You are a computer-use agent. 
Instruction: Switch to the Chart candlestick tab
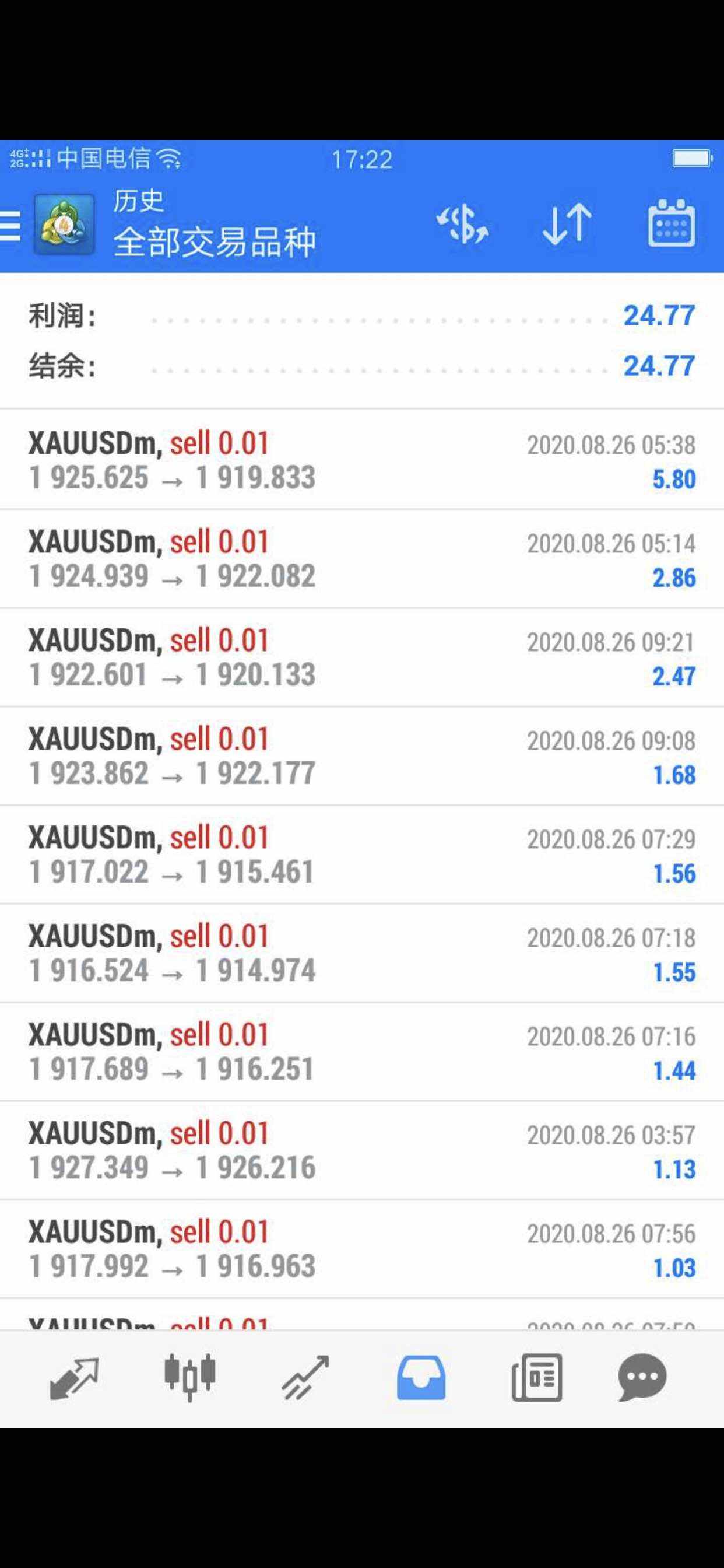click(x=190, y=1377)
